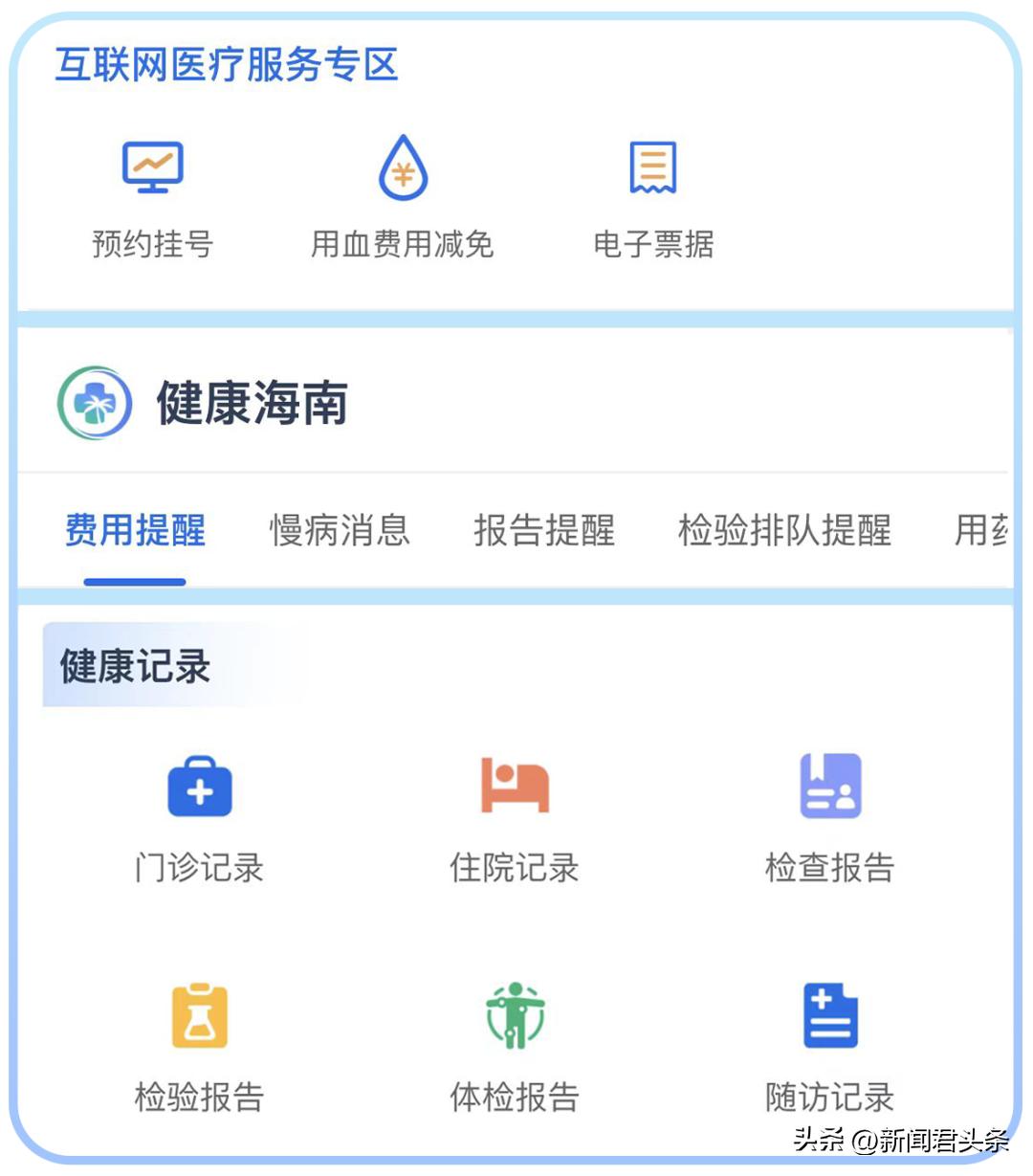Switch to 检验排队提醒 tab

point(786,532)
